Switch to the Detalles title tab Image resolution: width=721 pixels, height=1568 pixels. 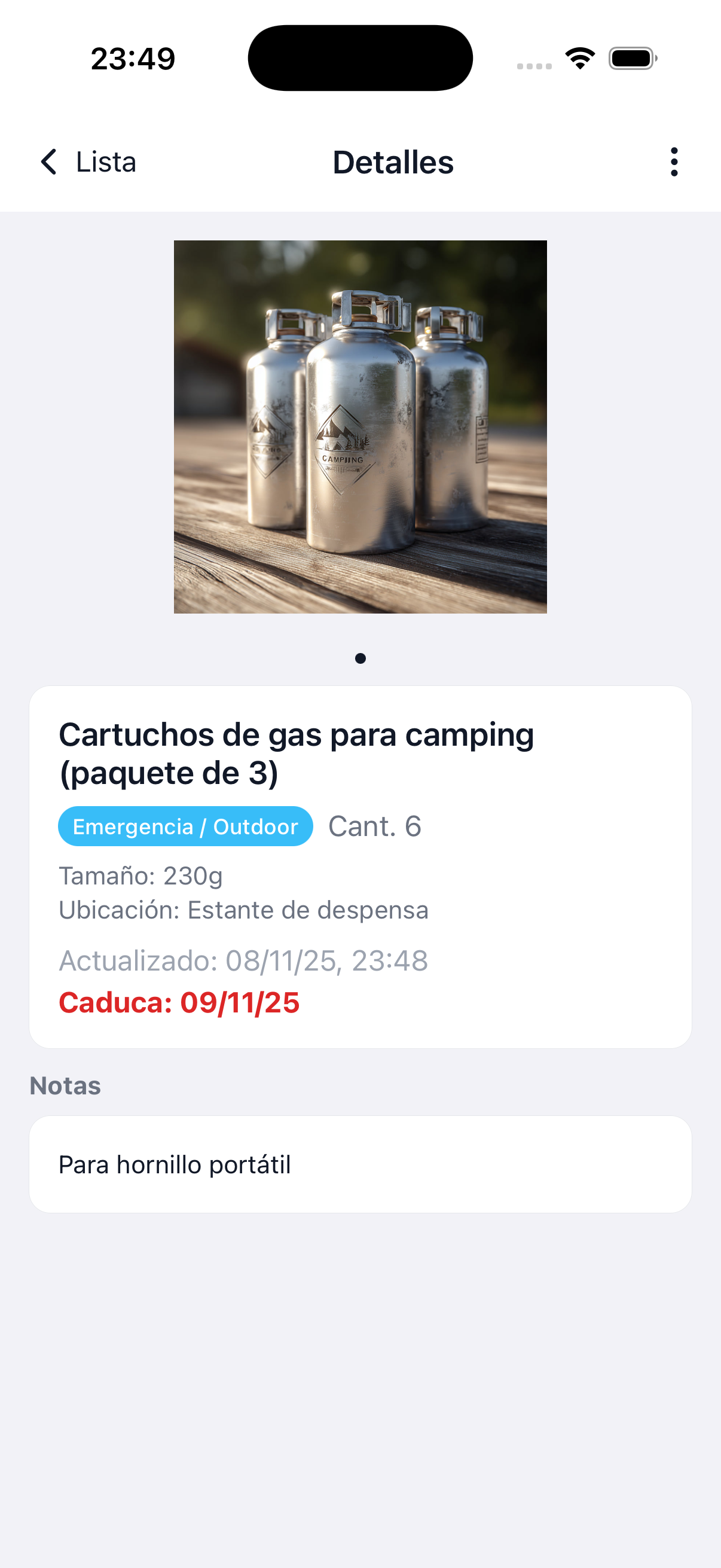(x=393, y=162)
